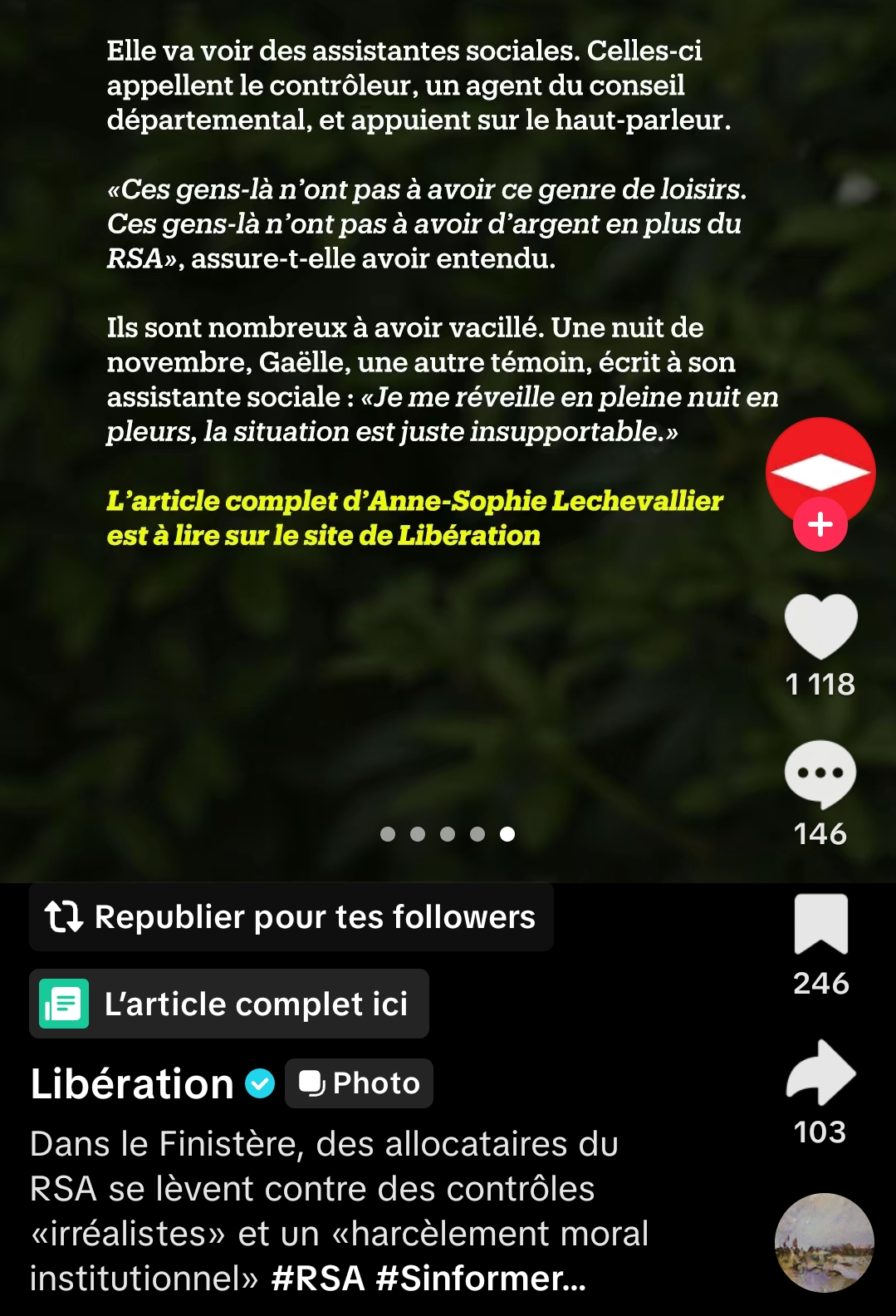Image resolution: width=896 pixels, height=1316 pixels.
Task: Tap the Photo chip
Action: [359, 1083]
